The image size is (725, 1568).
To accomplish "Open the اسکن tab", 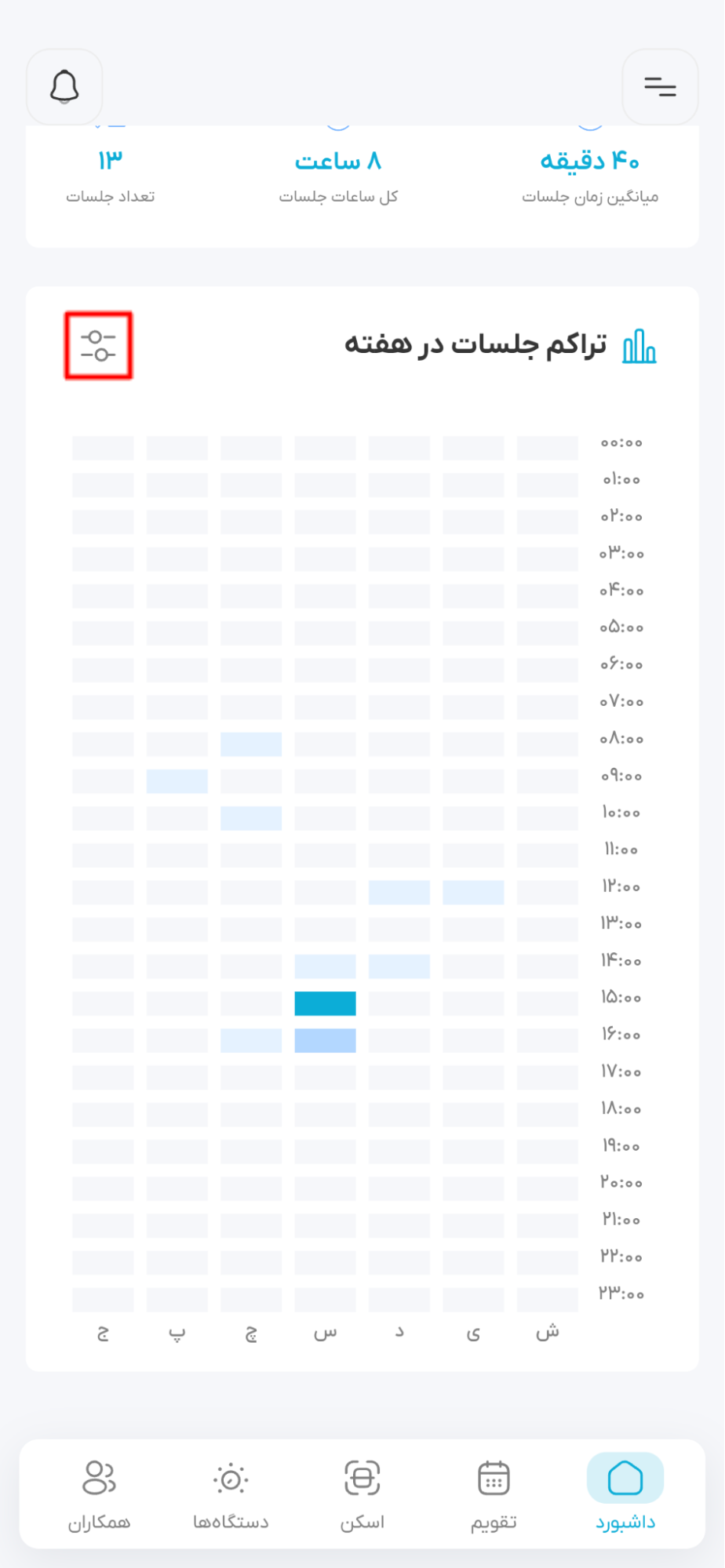I will (x=362, y=1493).
